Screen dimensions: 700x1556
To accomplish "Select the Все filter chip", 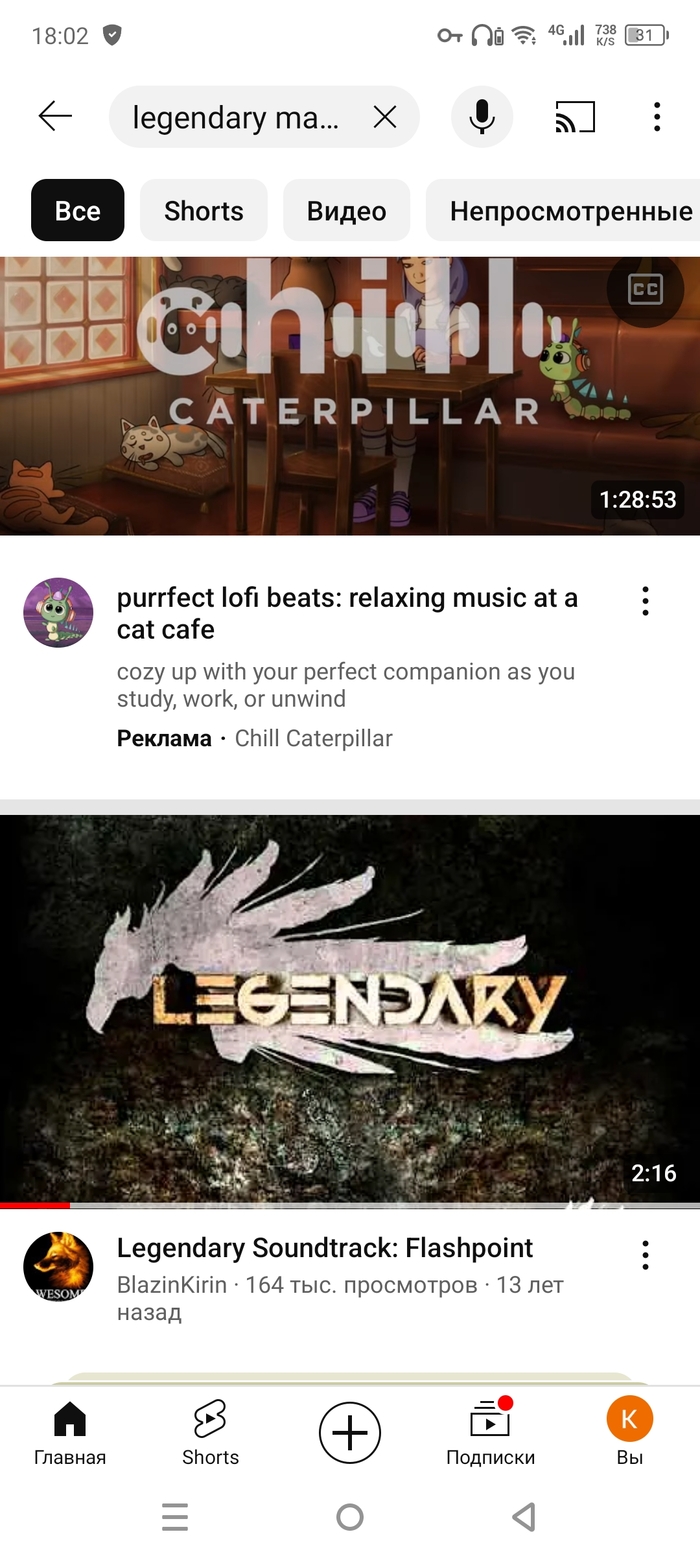I will click(x=78, y=211).
